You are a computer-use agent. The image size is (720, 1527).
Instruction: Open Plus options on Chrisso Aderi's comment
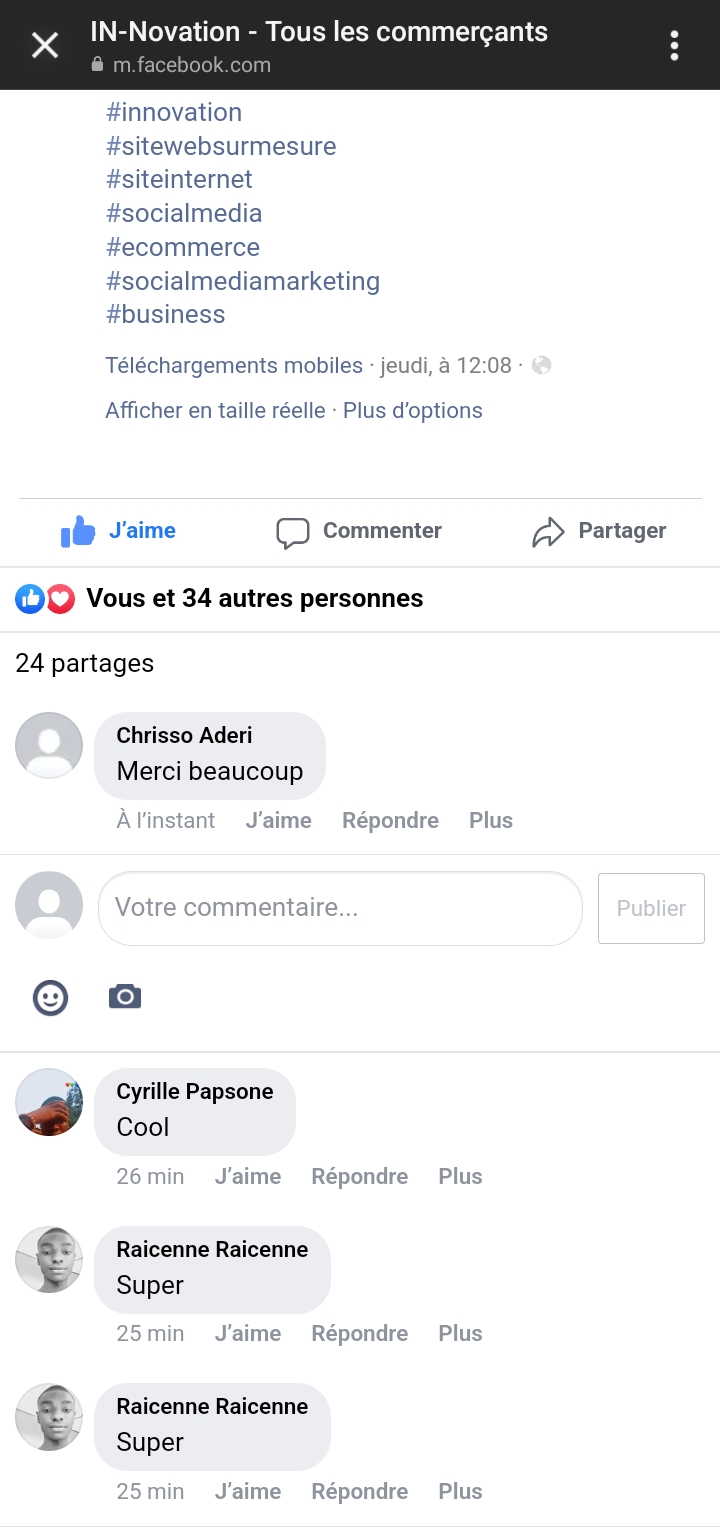491,820
